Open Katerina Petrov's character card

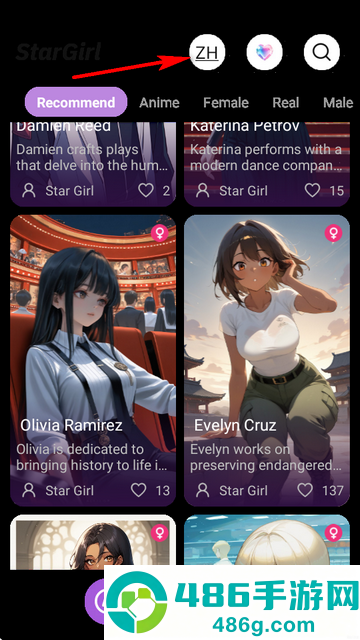(x=267, y=164)
